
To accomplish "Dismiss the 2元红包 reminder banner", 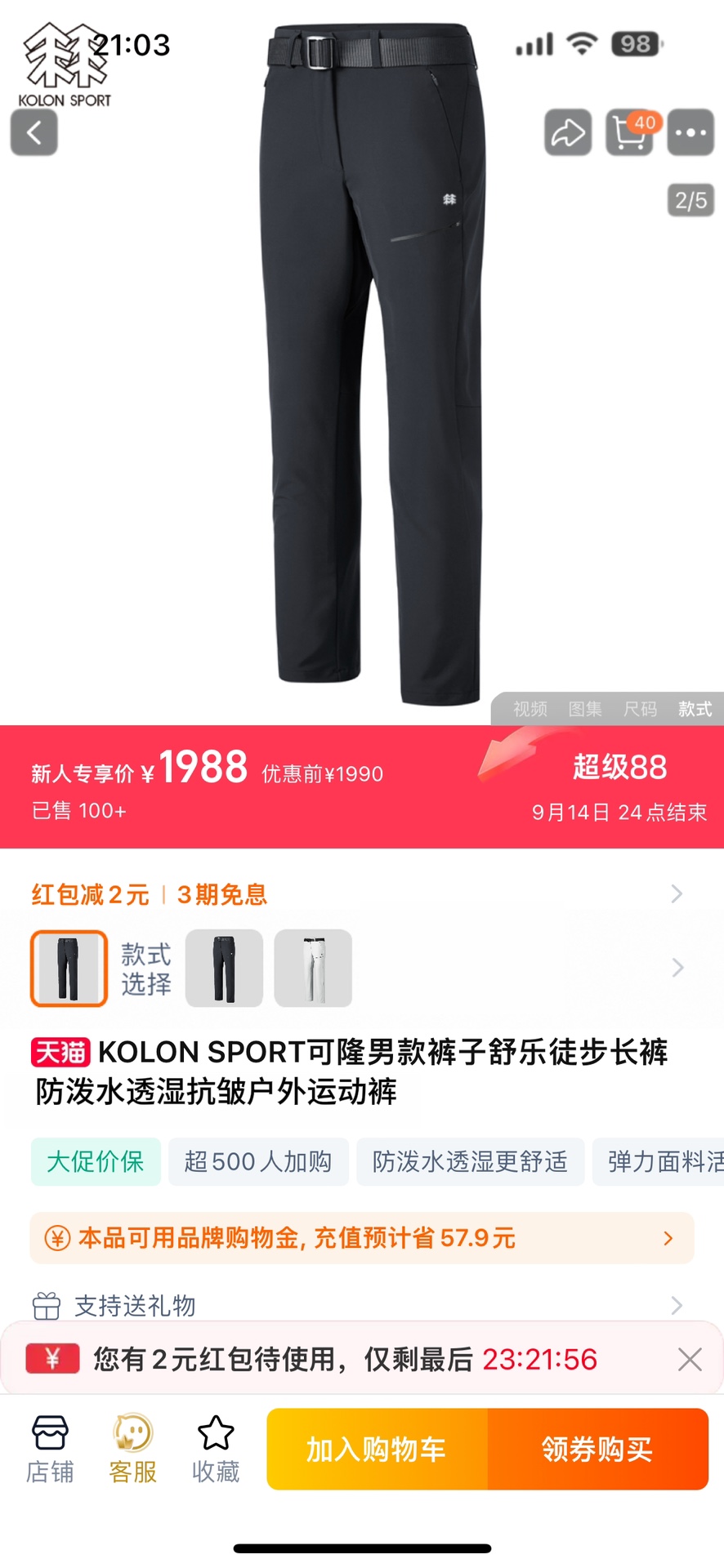I will (690, 1360).
